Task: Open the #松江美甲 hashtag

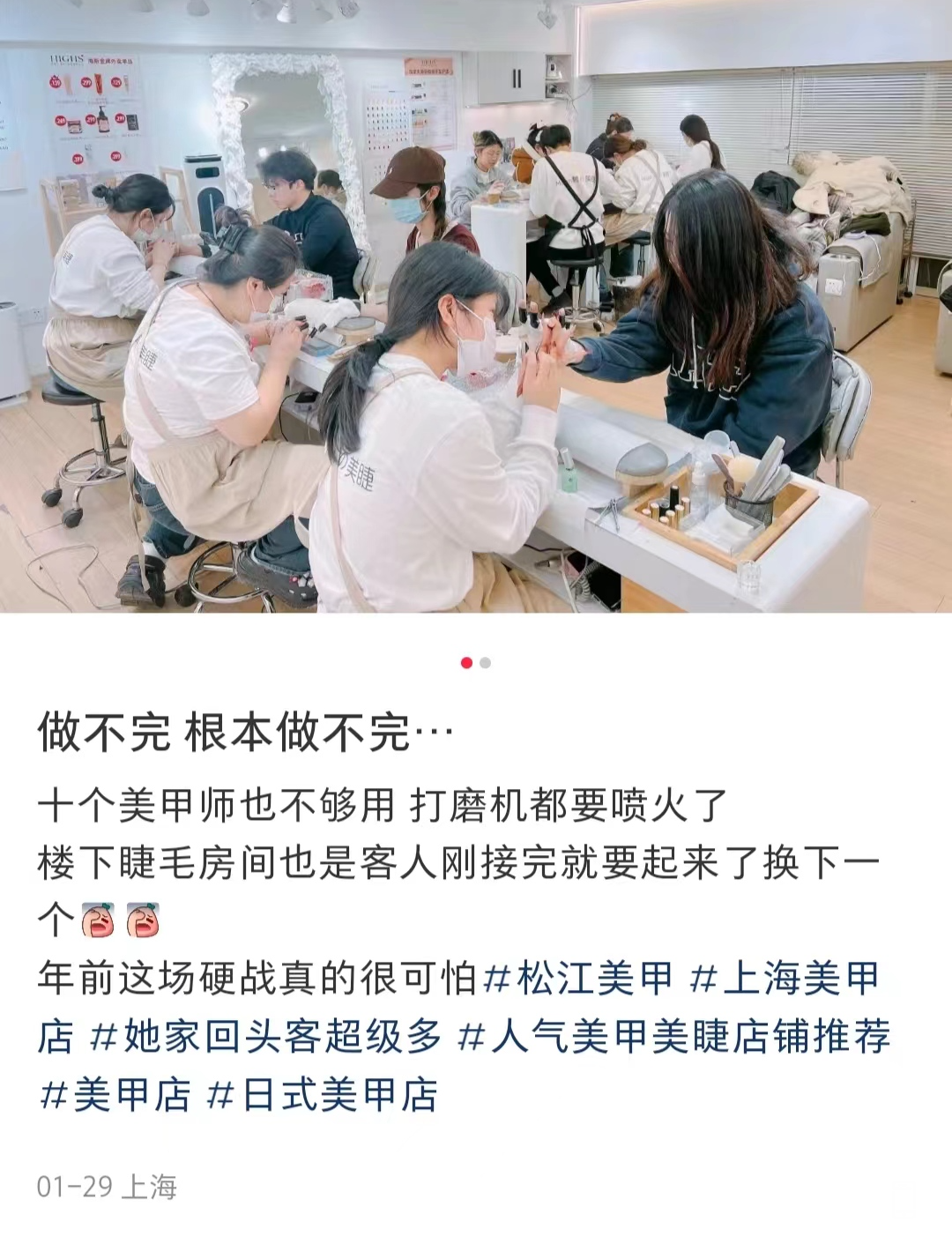Action: 578,979
